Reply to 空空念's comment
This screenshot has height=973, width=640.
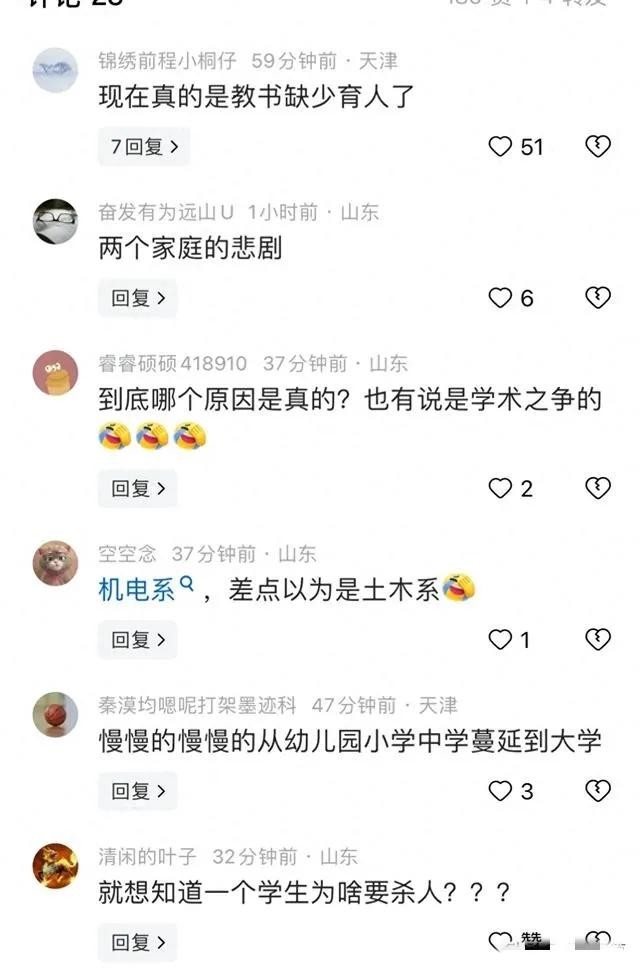(x=138, y=639)
